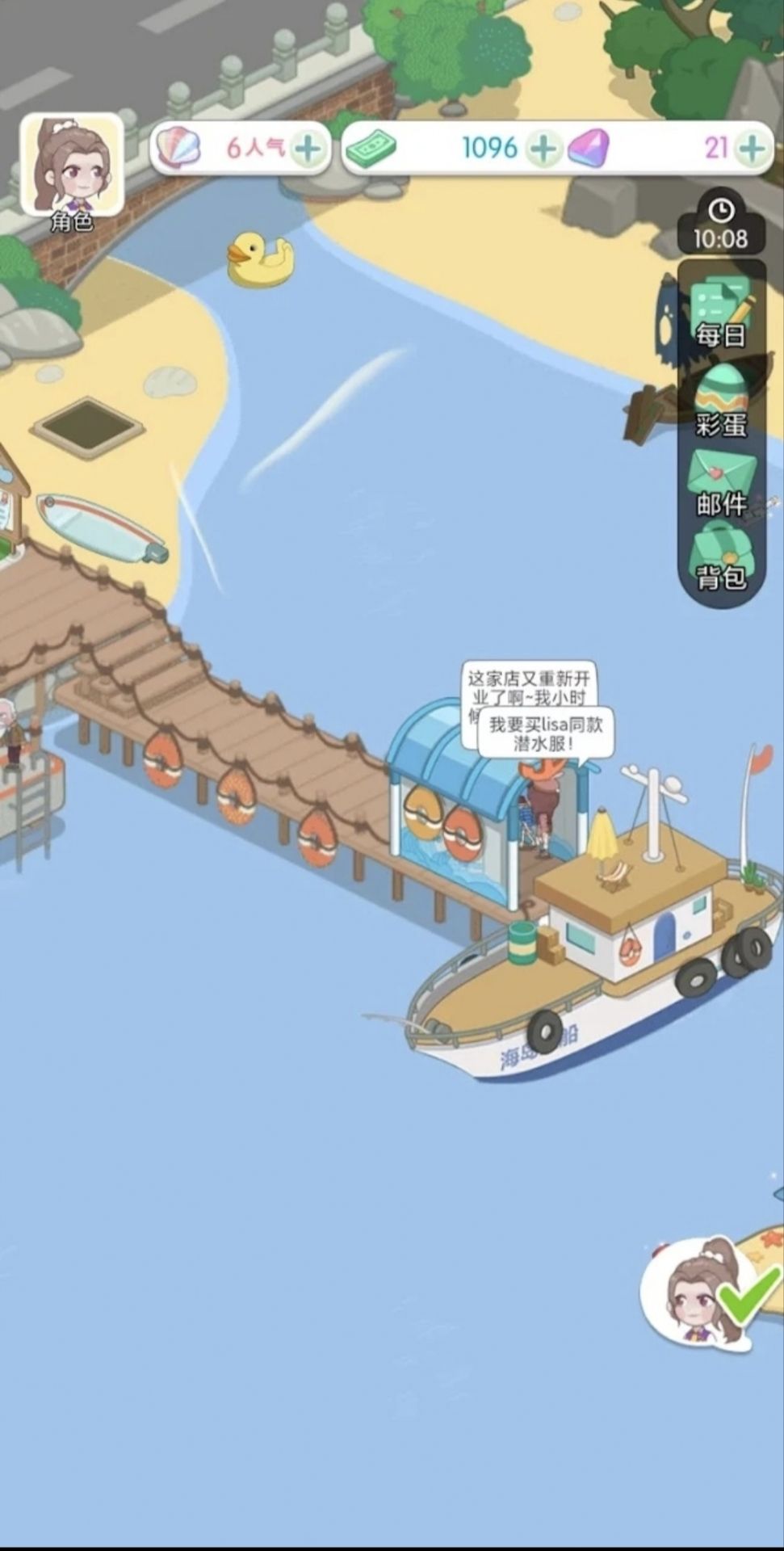The width and height of the screenshot is (784, 1551).
Task: Select the 海岛 fishing boat
Action: click(x=597, y=969)
